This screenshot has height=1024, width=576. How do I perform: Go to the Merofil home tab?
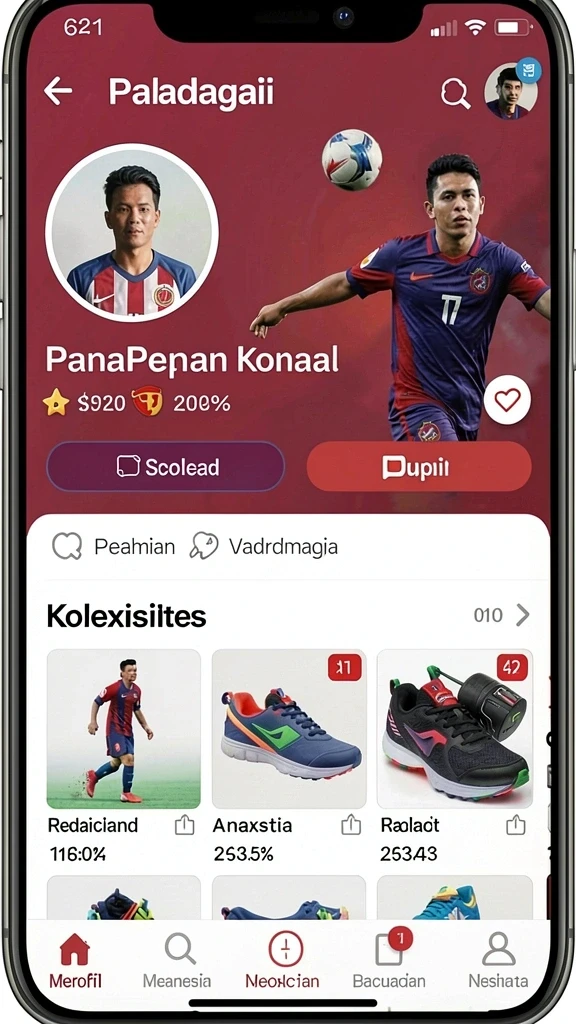(x=75, y=960)
